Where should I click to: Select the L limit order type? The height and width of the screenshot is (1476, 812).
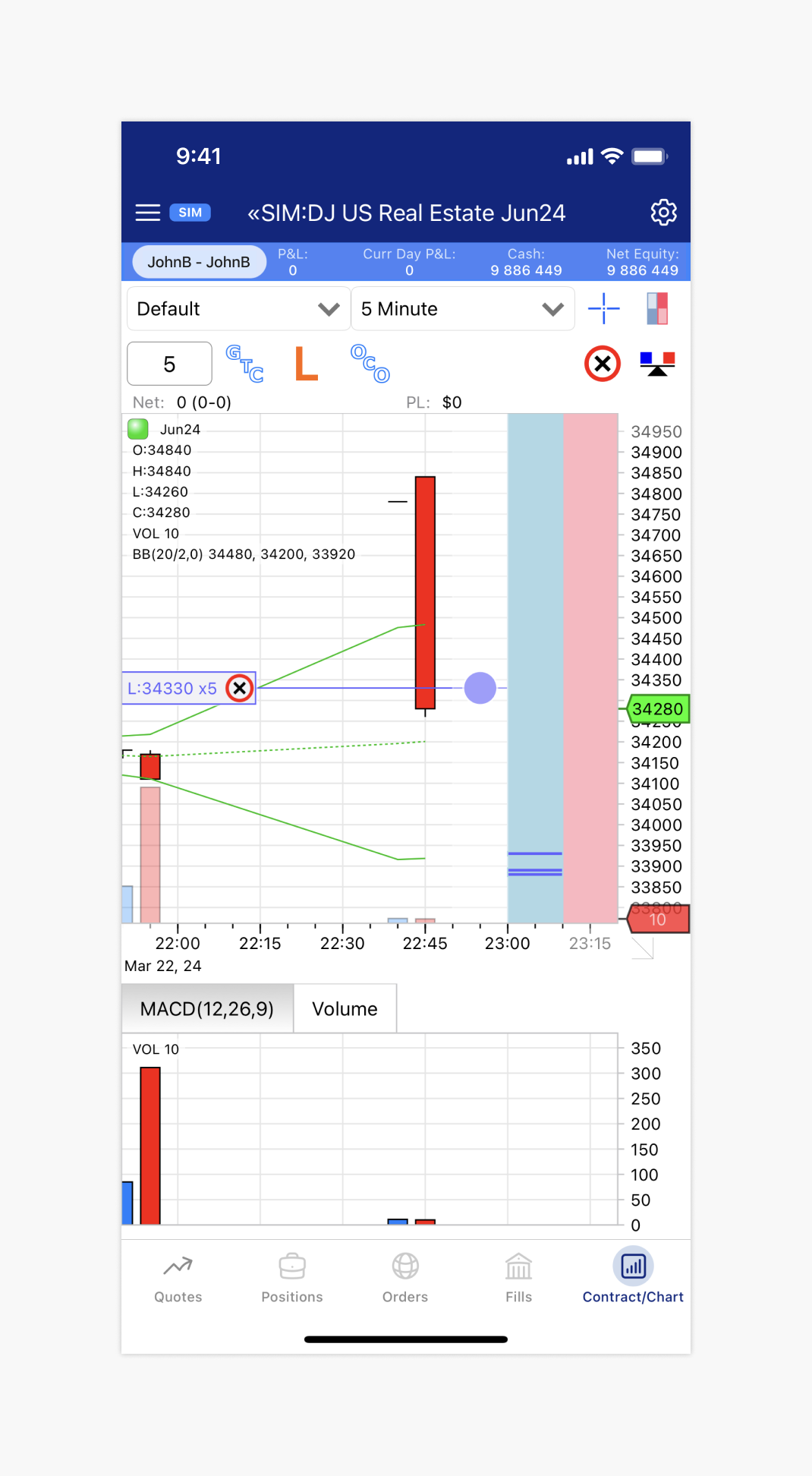[306, 364]
